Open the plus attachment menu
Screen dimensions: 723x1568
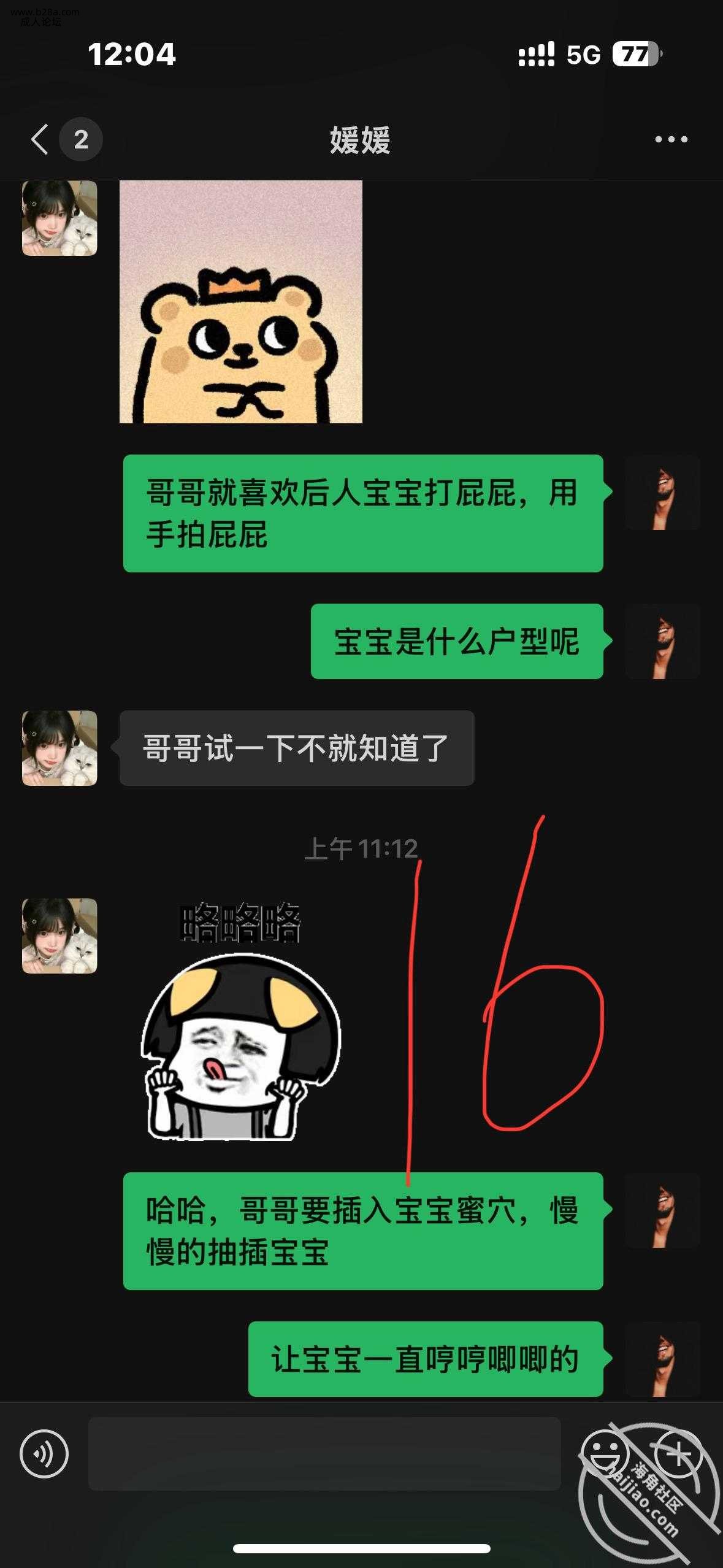click(x=678, y=1453)
